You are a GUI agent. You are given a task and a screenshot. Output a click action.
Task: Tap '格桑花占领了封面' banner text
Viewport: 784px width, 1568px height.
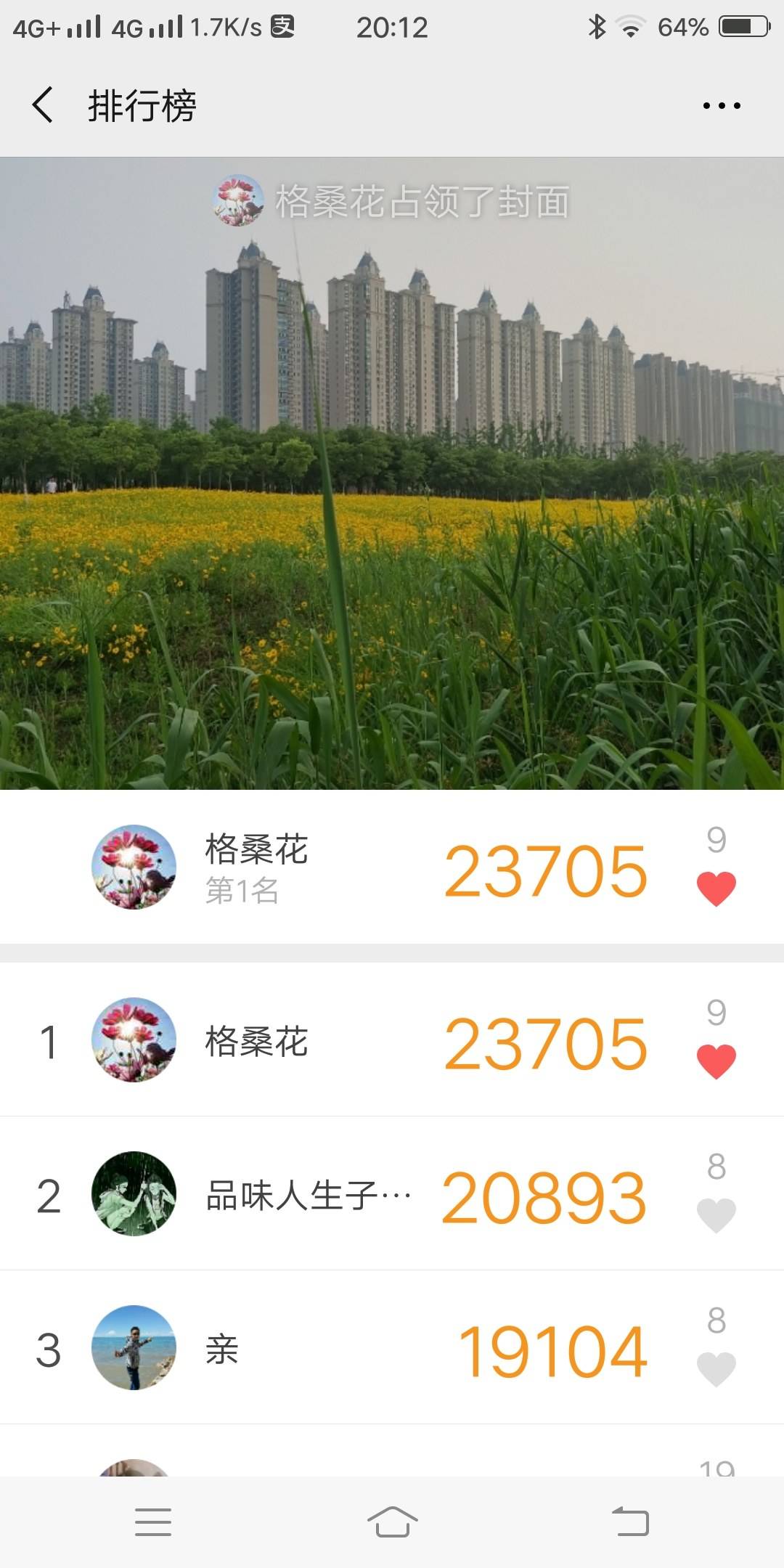click(x=421, y=201)
